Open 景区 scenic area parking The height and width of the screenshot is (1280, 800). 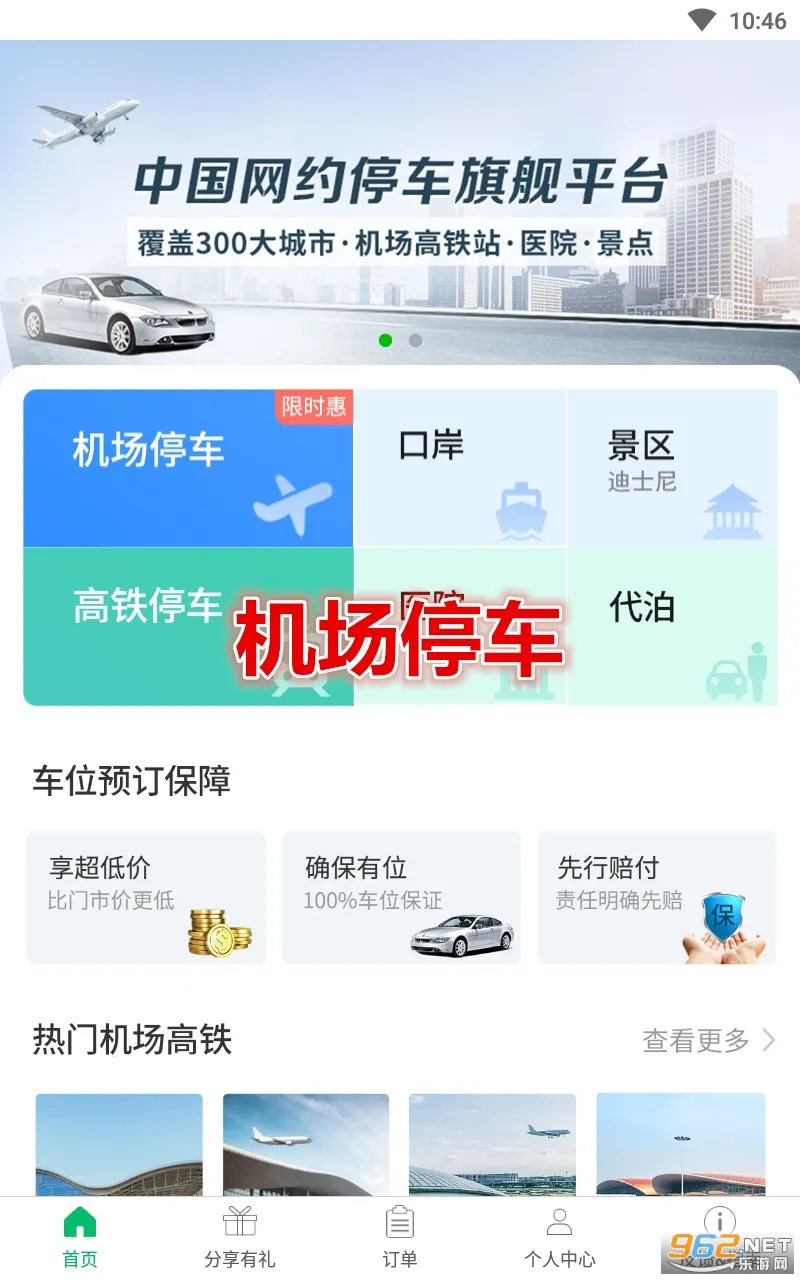(x=672, y=468)
